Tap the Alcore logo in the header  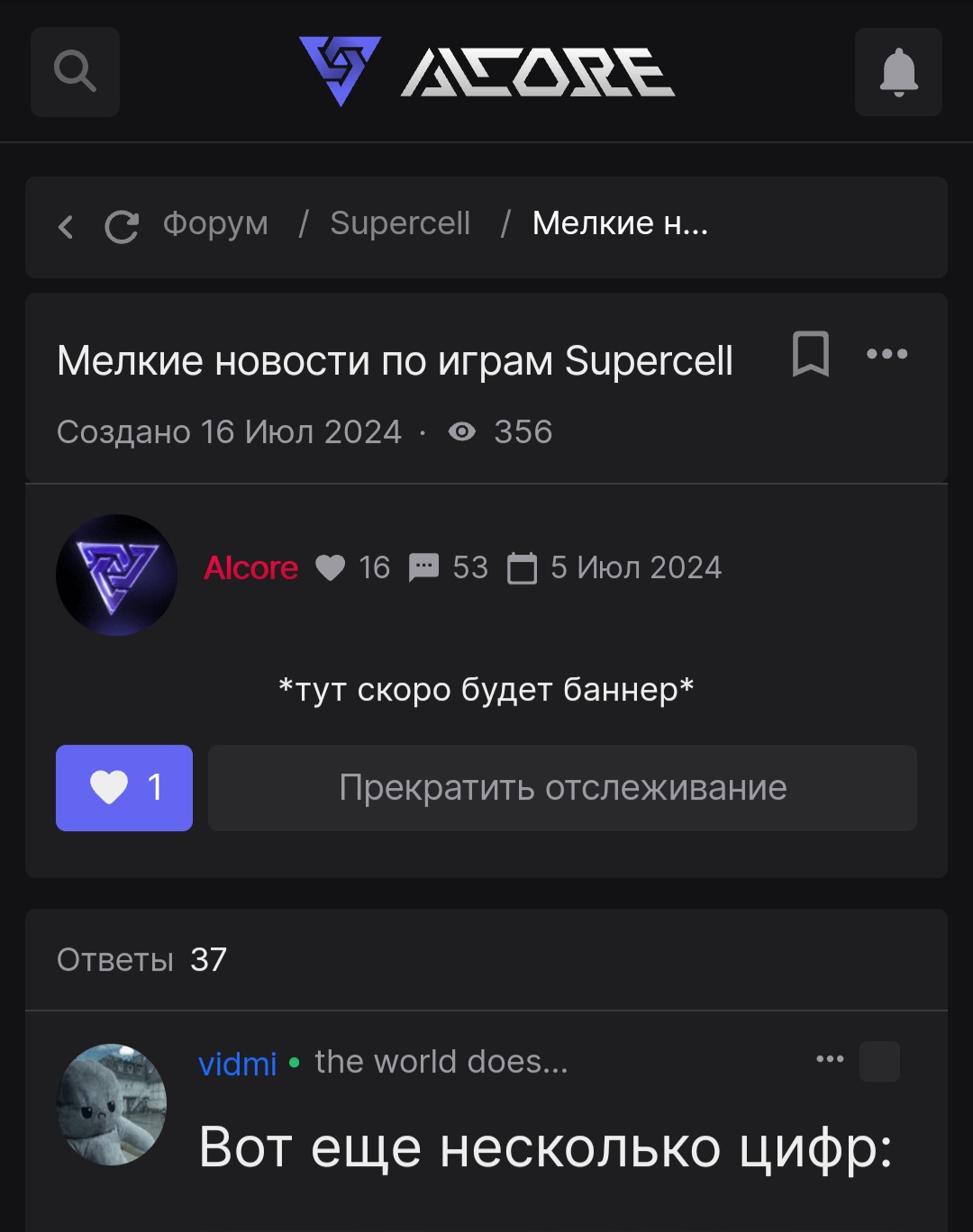tap(486, 71)
